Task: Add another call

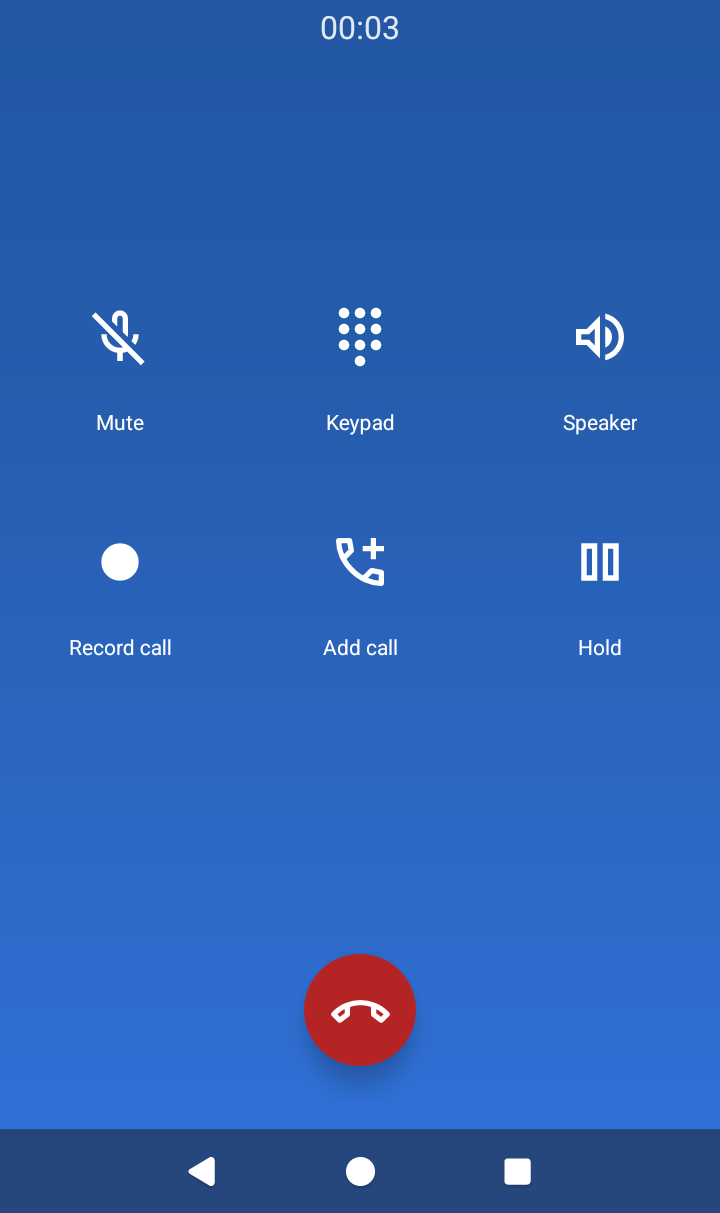Action: point(360,562)
